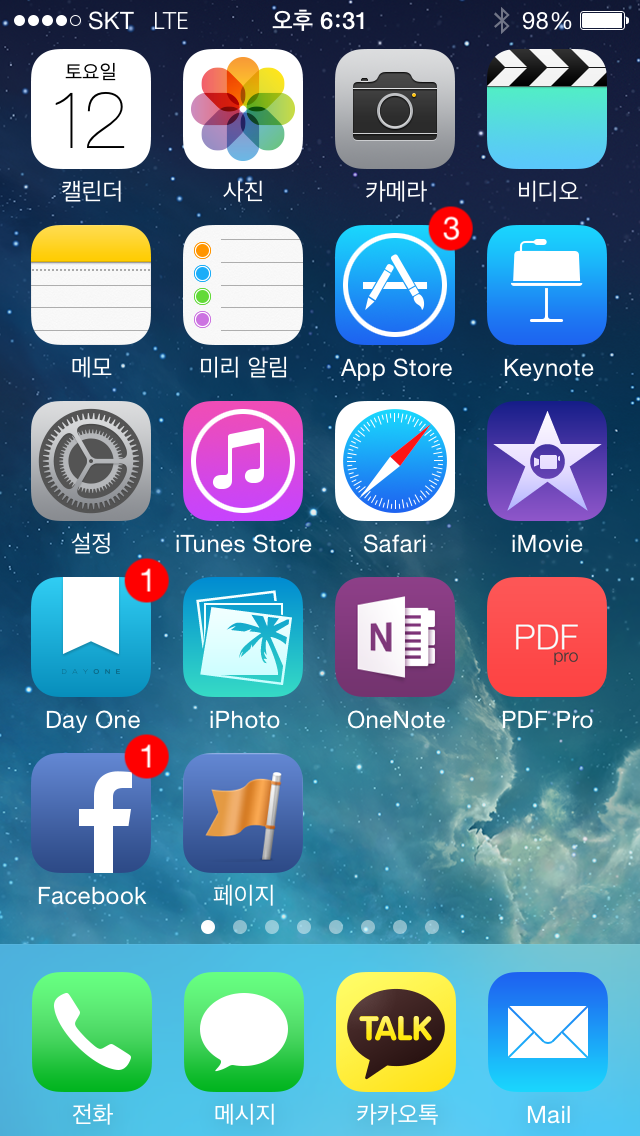The image size is (640, 1136).
Task: Launch KakaoTalk (카카오톡) from the dock
Action: click(396, 1032)
